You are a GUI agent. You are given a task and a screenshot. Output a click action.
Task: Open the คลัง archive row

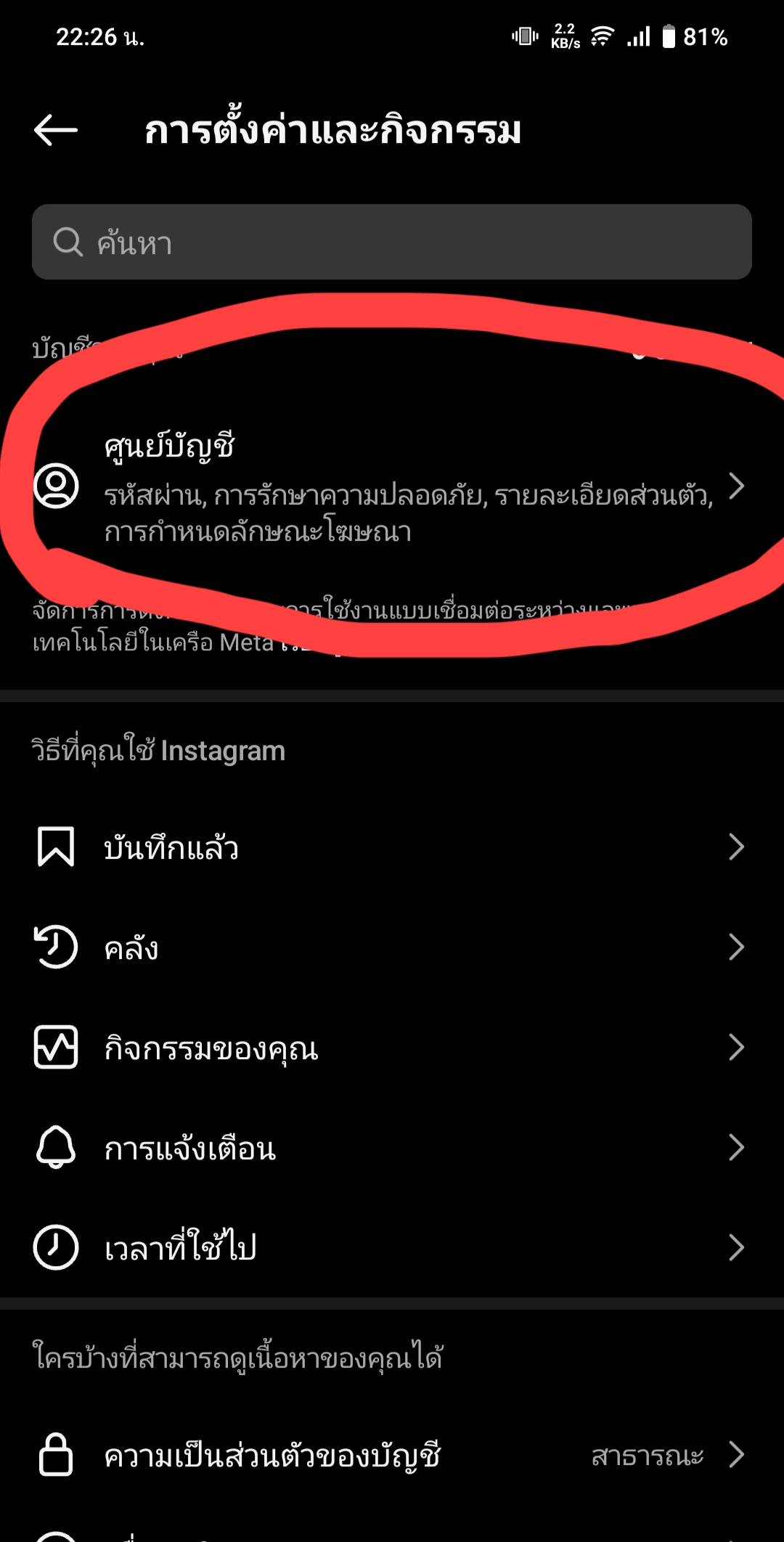click(x=392, y=947)
